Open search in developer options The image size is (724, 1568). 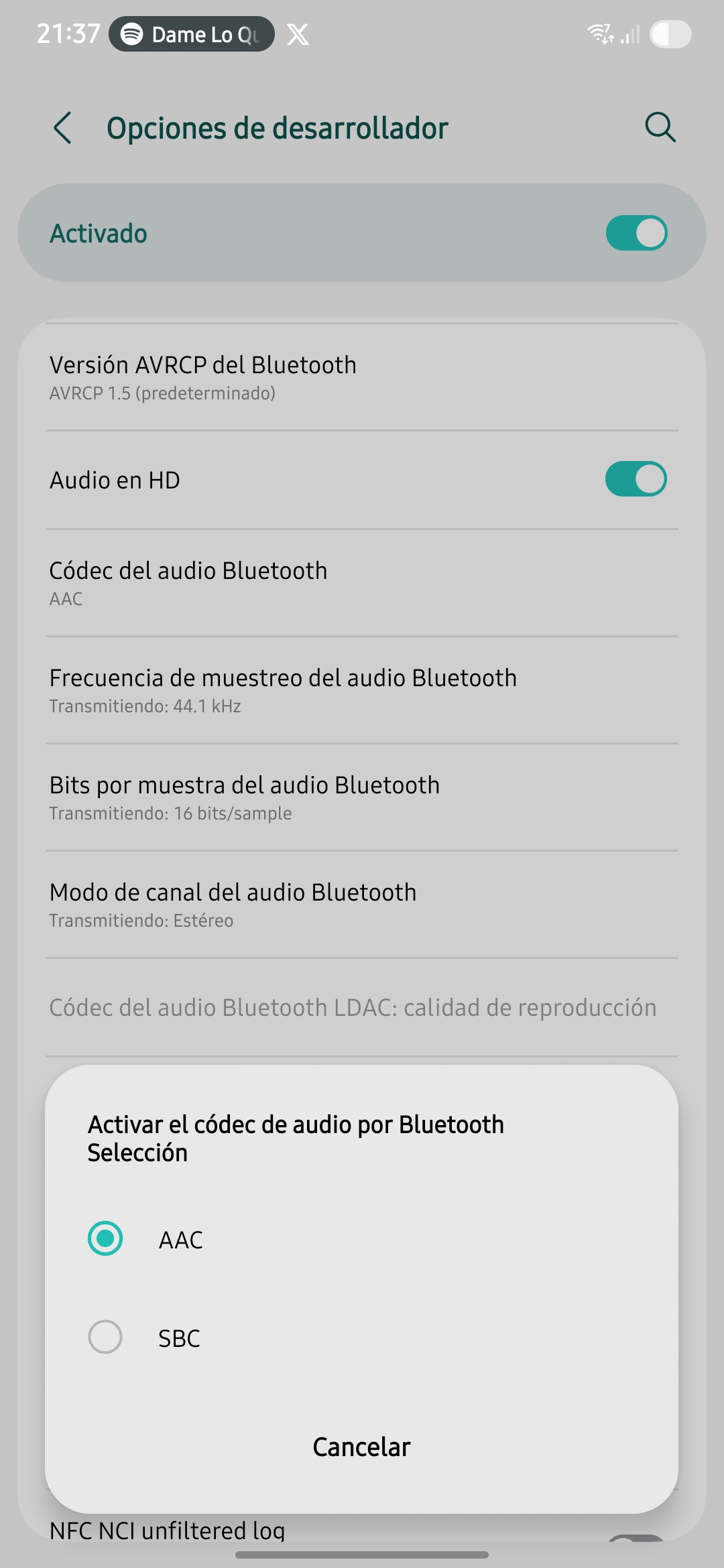click(x=660, y=127)
